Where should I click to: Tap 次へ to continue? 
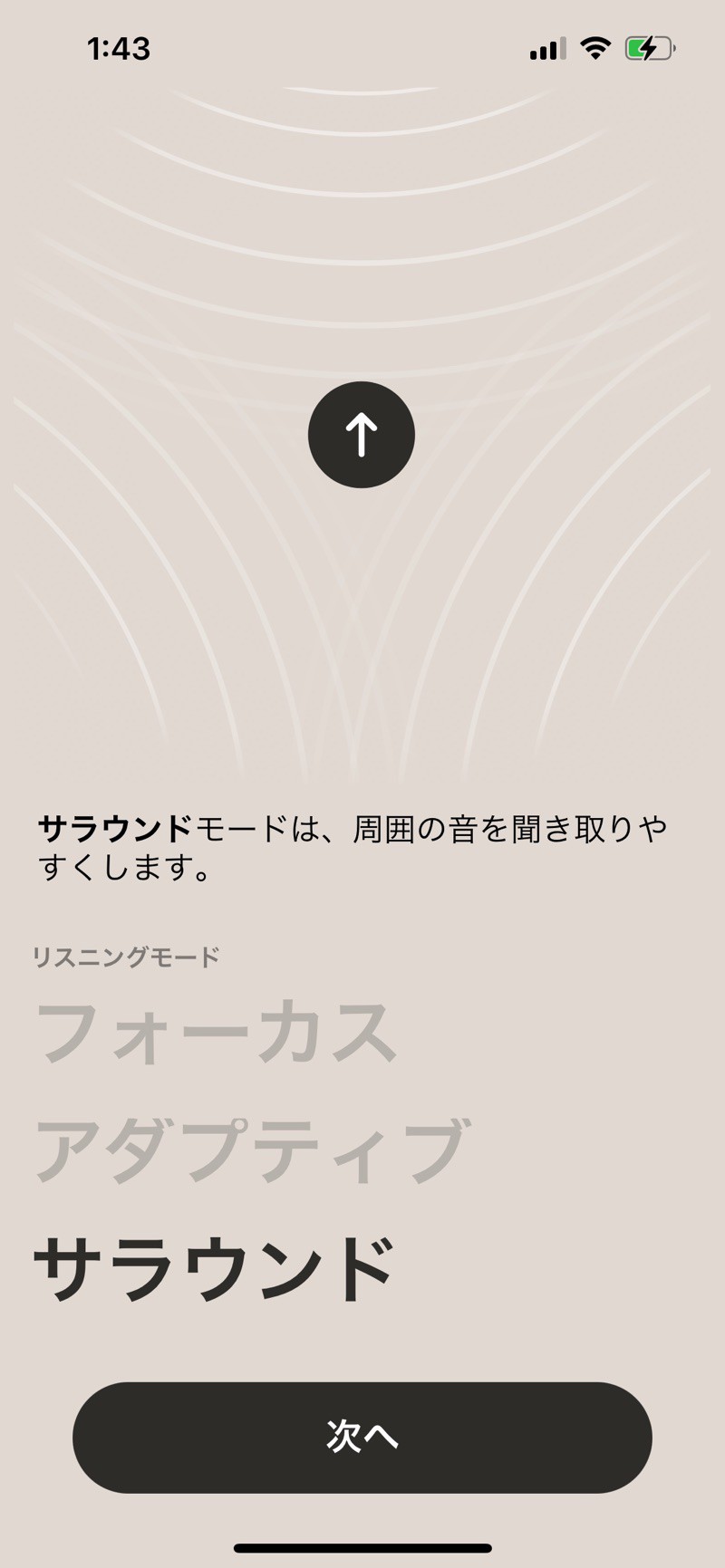[362, 1437]
